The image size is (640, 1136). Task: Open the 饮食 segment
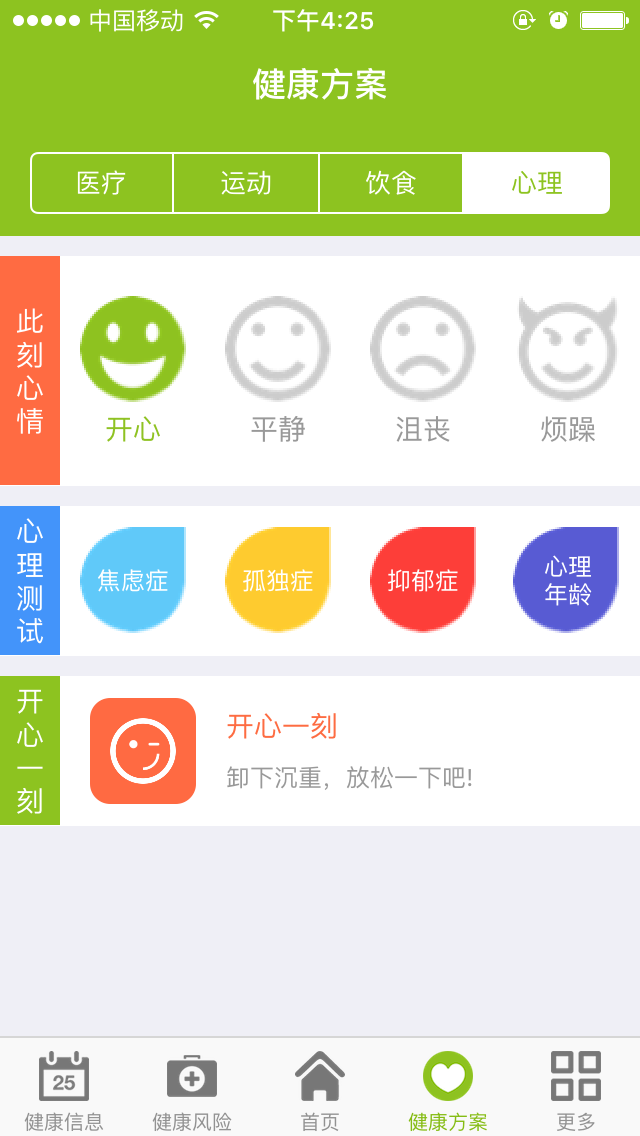coord(391,183)
